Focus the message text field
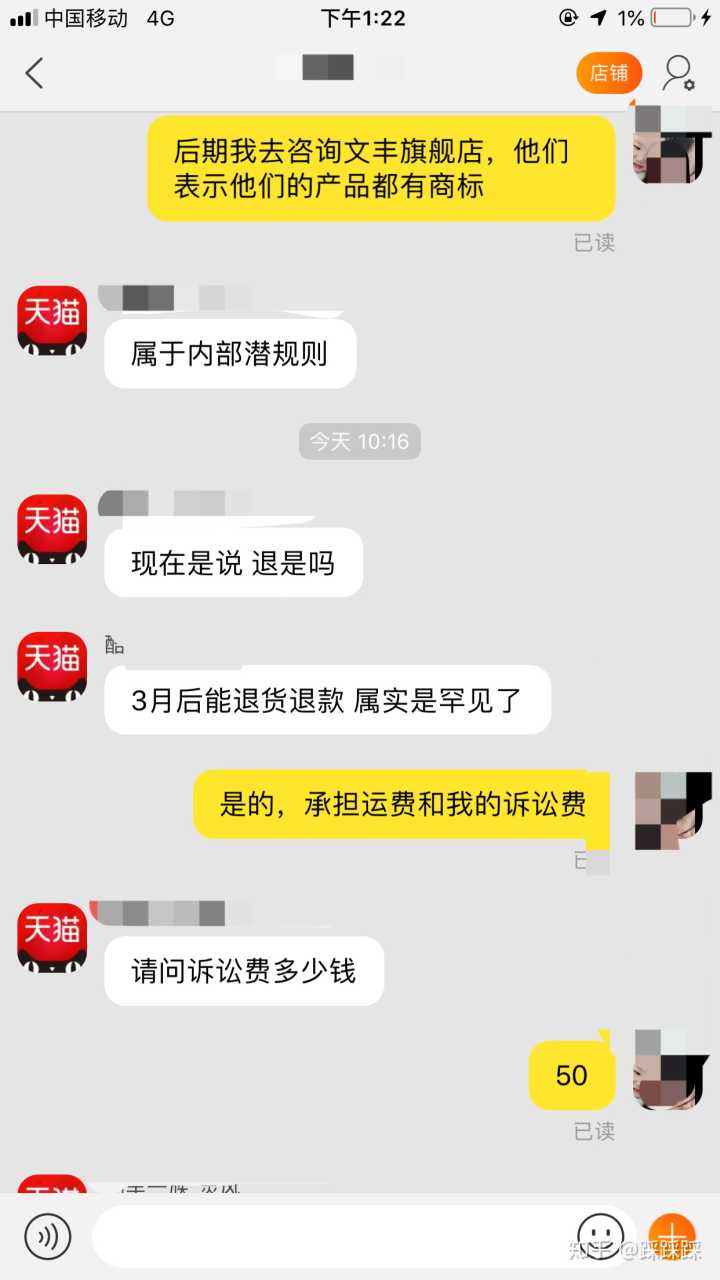The image size is (720, 1280). click(x=330, y=1236)
